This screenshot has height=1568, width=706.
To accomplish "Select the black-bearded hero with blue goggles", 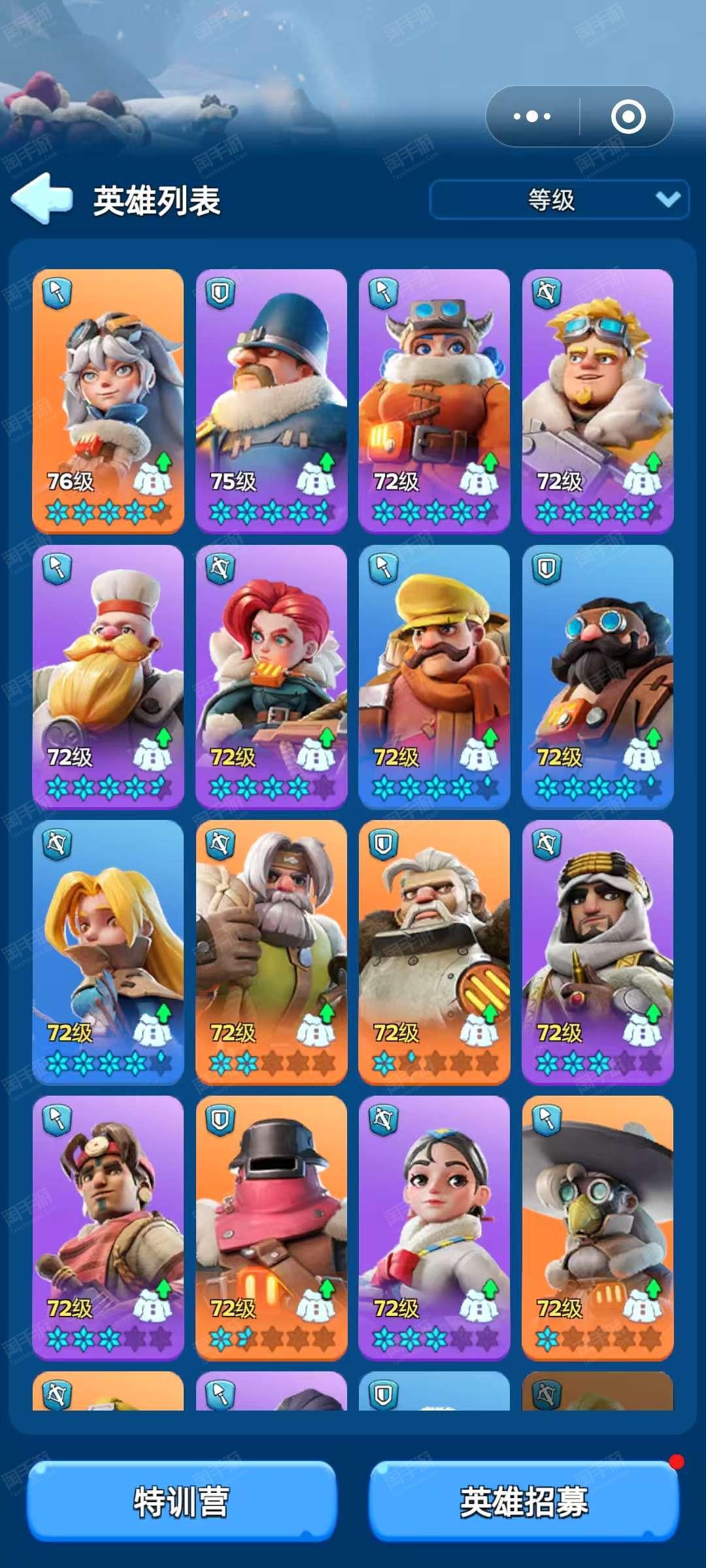I will pos(597,677).
